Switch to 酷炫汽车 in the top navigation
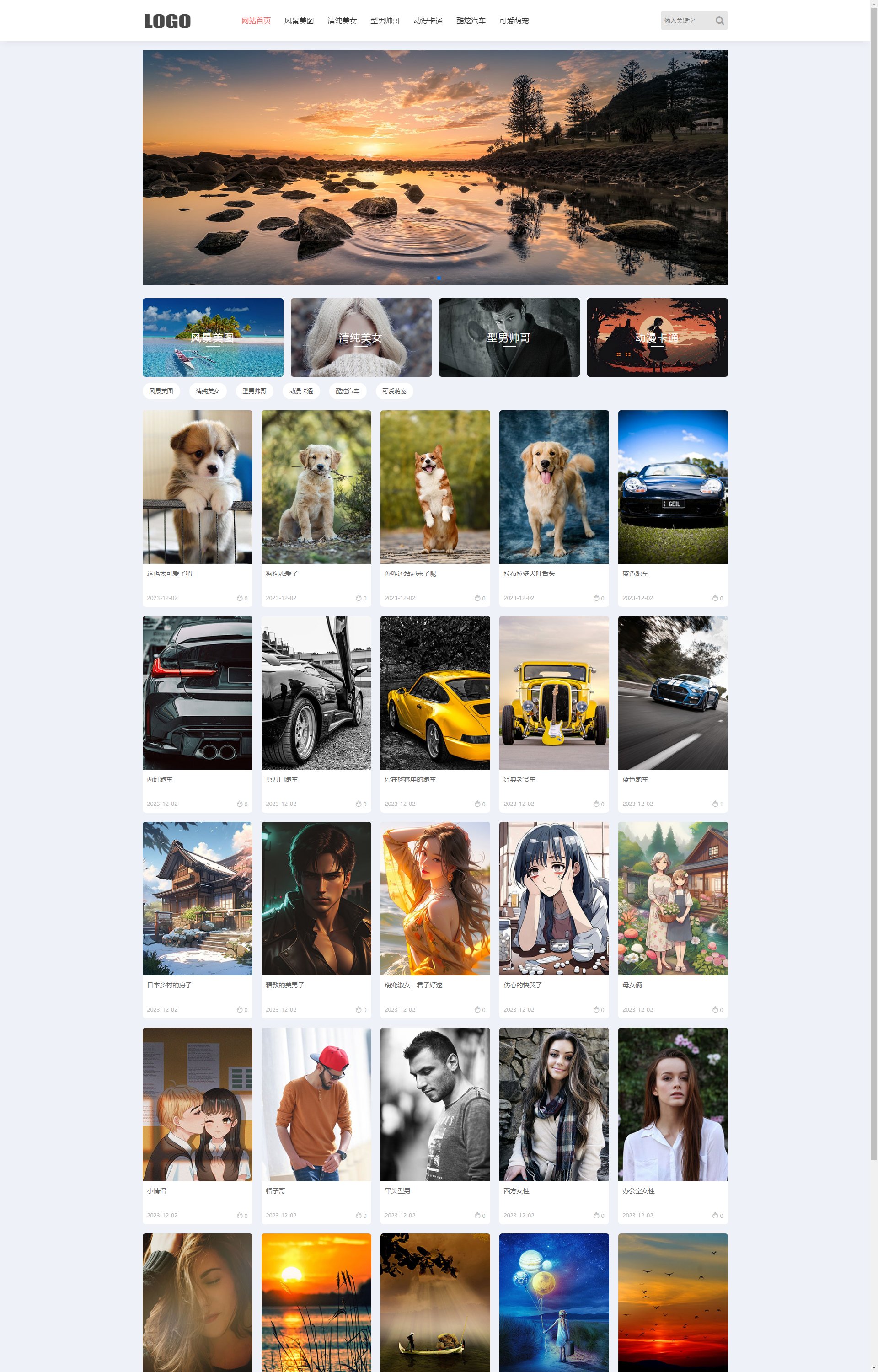This screenshot has width=878, height=1372. pos(471,21)
